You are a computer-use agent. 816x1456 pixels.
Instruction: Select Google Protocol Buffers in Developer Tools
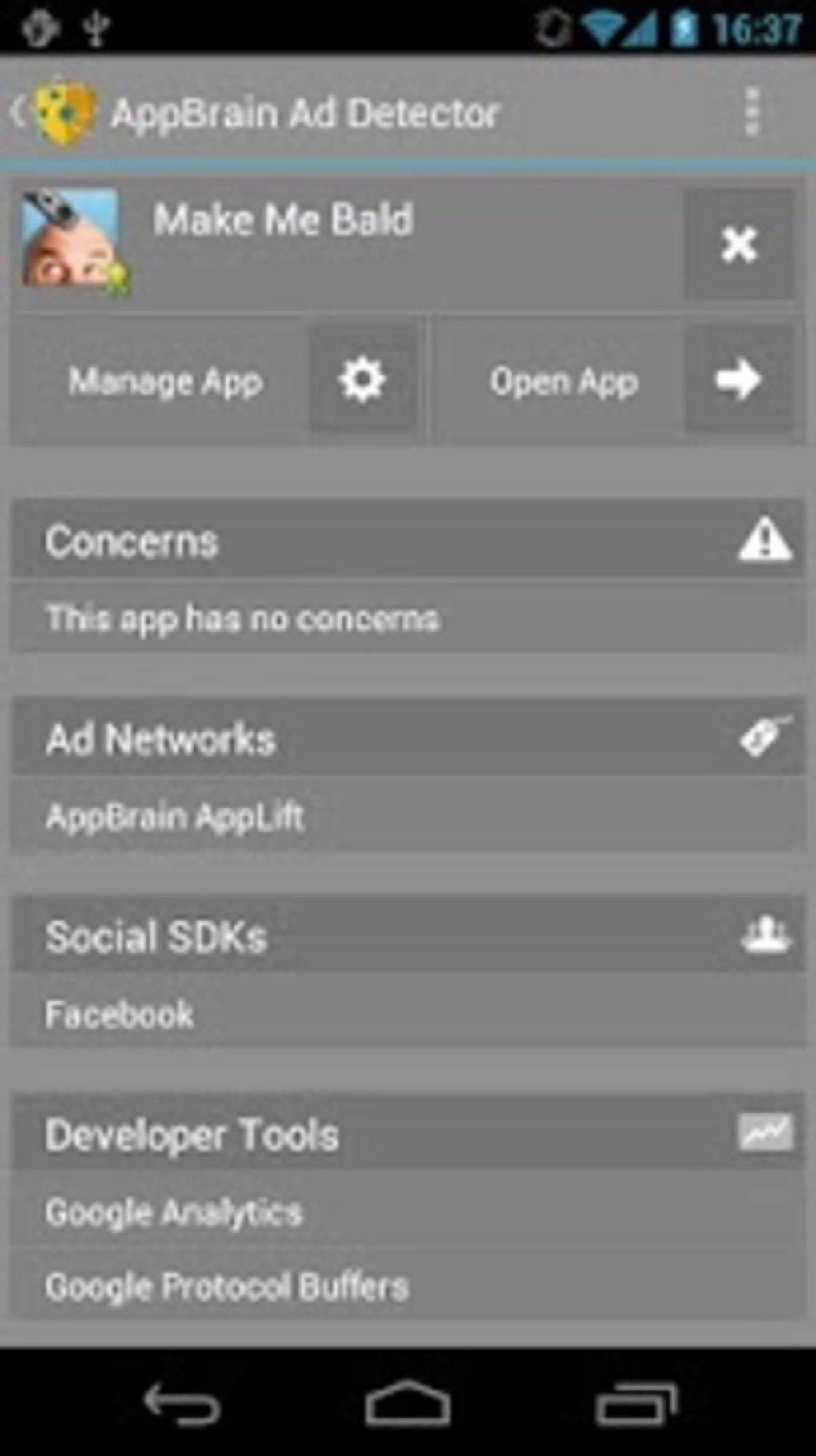226,1285
